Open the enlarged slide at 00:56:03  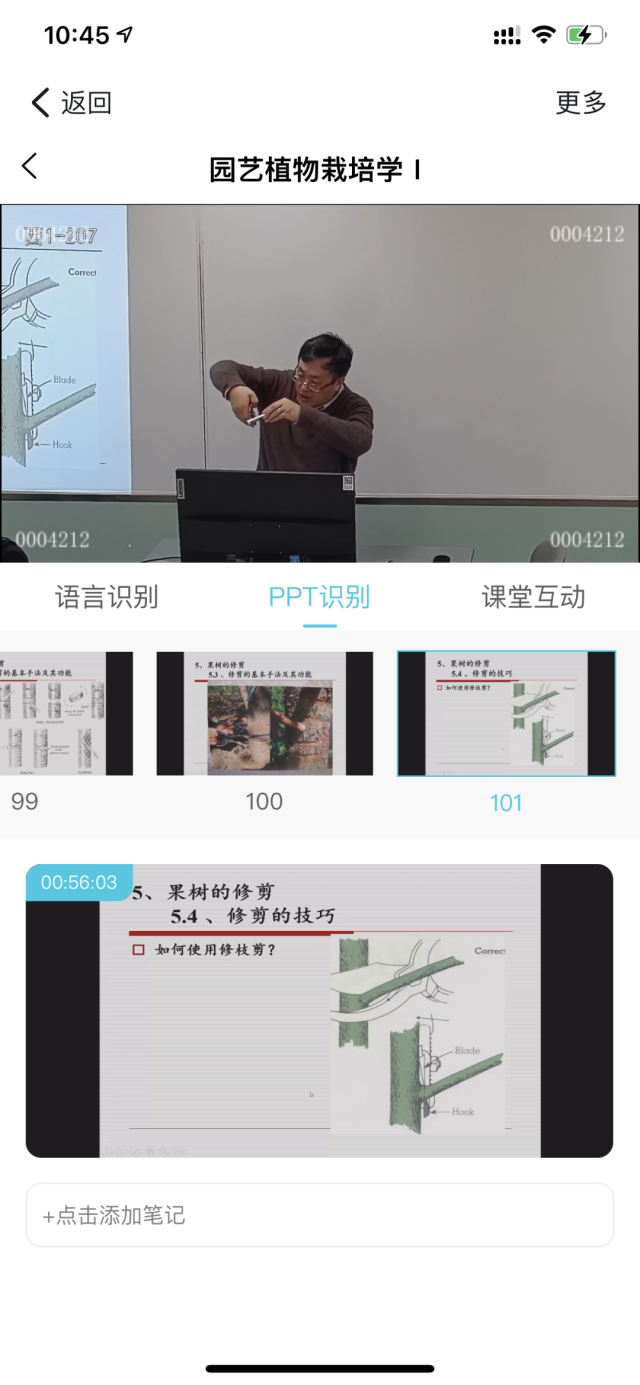click(319, 1011)
